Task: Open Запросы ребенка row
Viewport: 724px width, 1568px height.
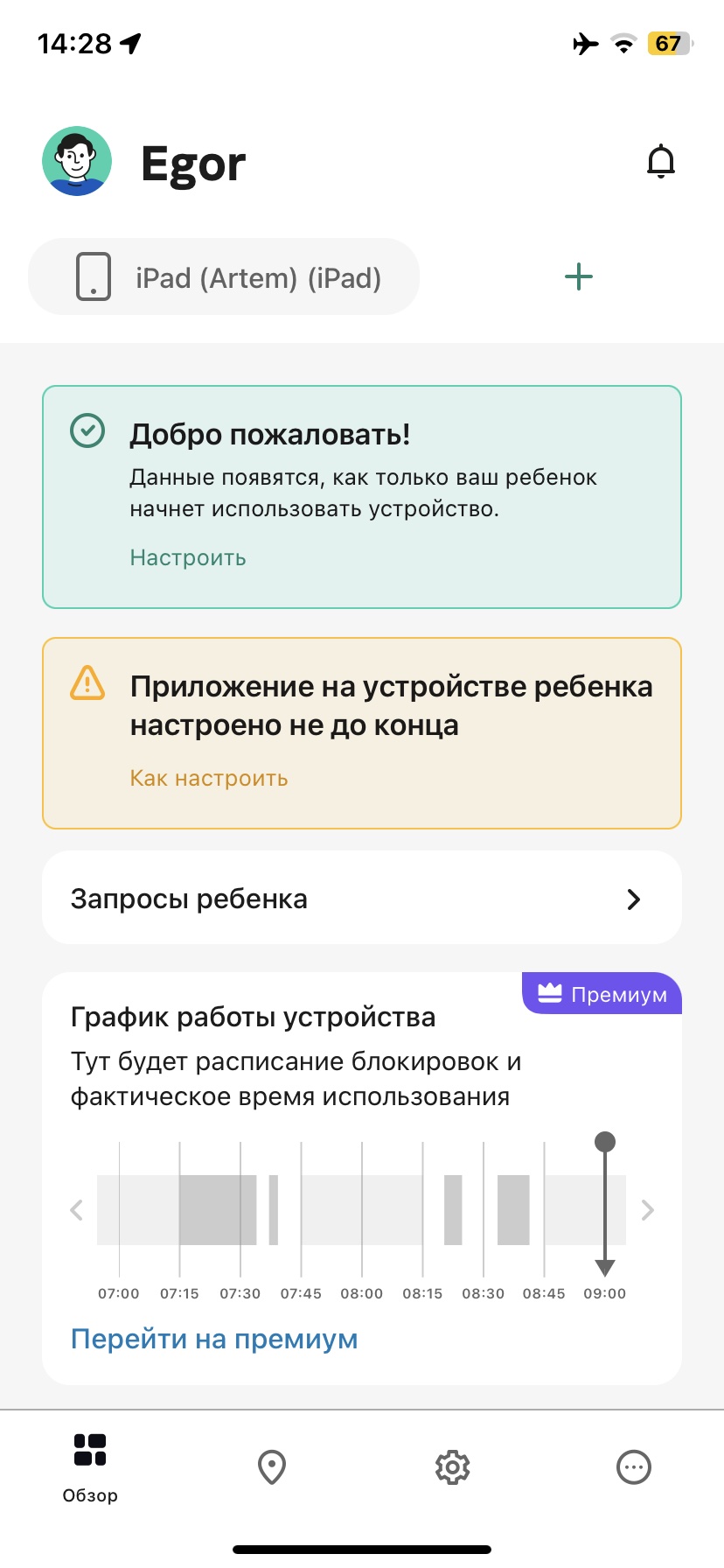Action: point(362,899)
